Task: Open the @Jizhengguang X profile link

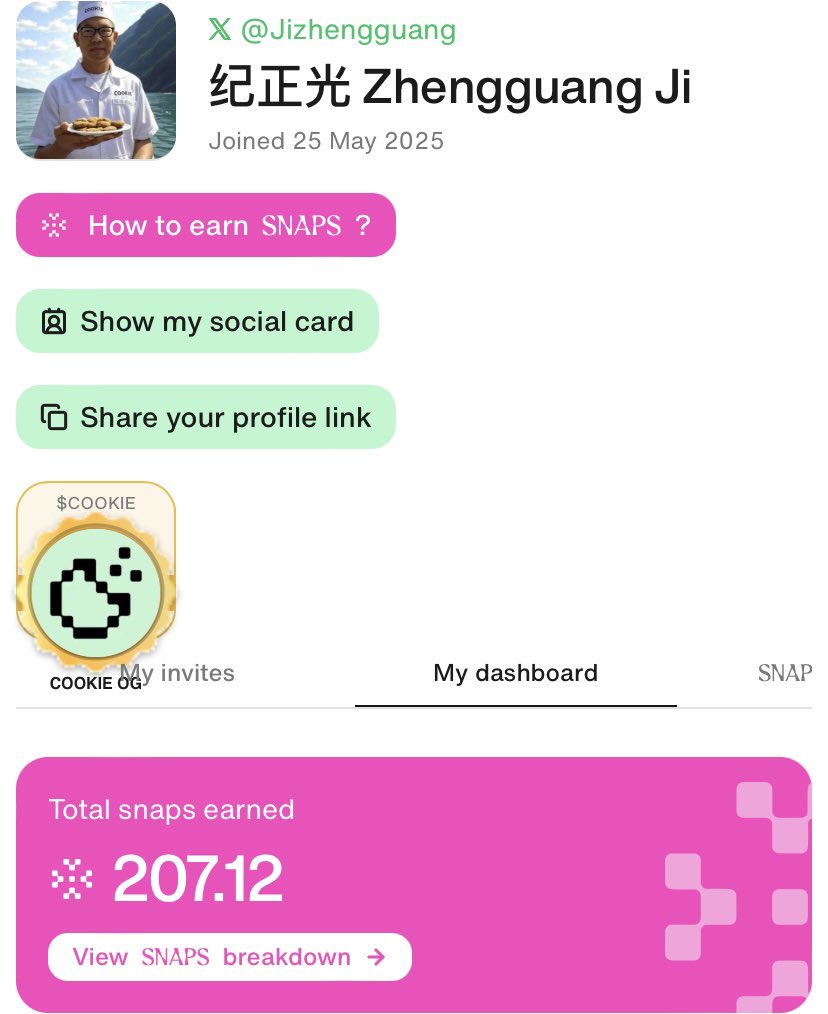Action: point(333,30)
